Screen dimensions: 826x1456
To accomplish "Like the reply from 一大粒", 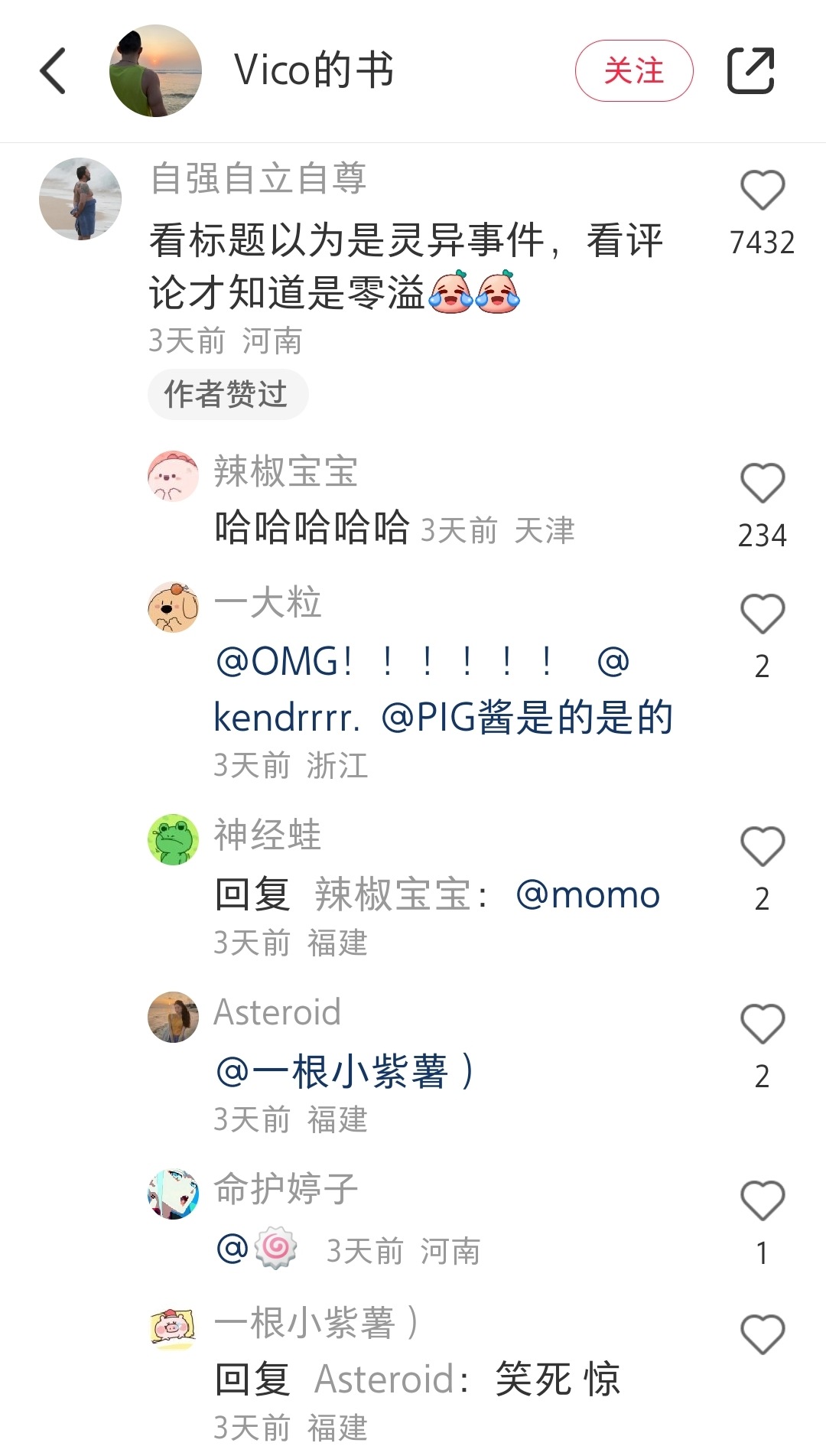I will point(762,614).
